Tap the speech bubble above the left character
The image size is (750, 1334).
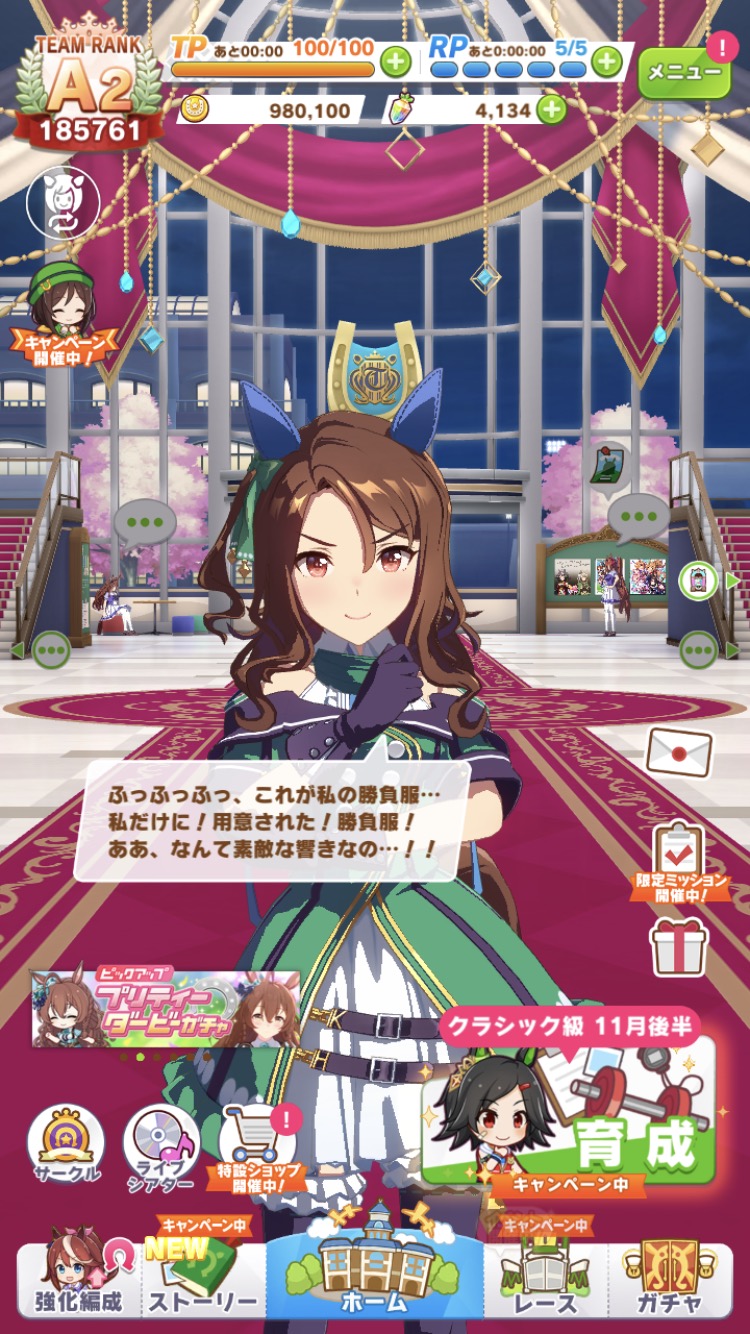(144, 521)
